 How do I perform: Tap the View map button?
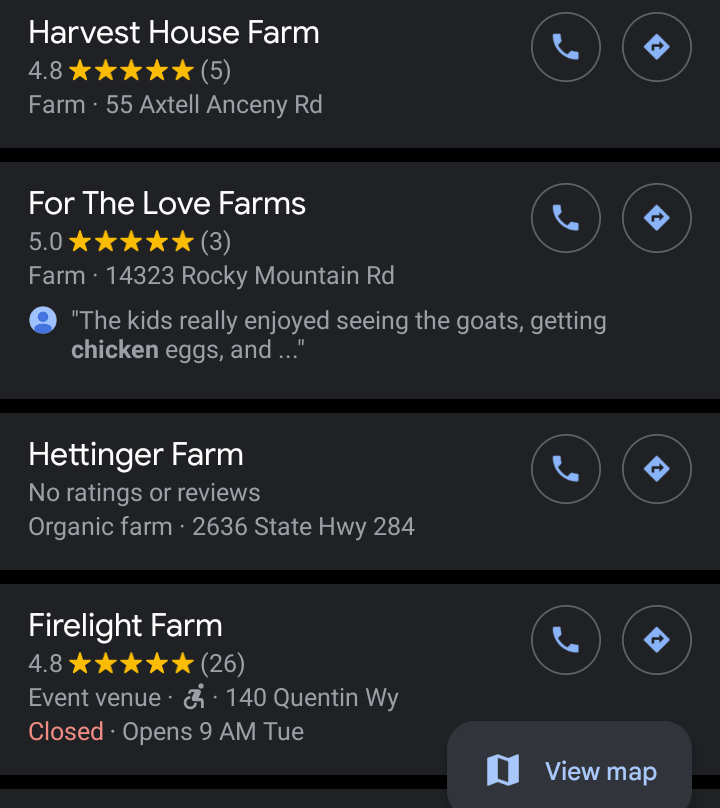pos(570,770)
